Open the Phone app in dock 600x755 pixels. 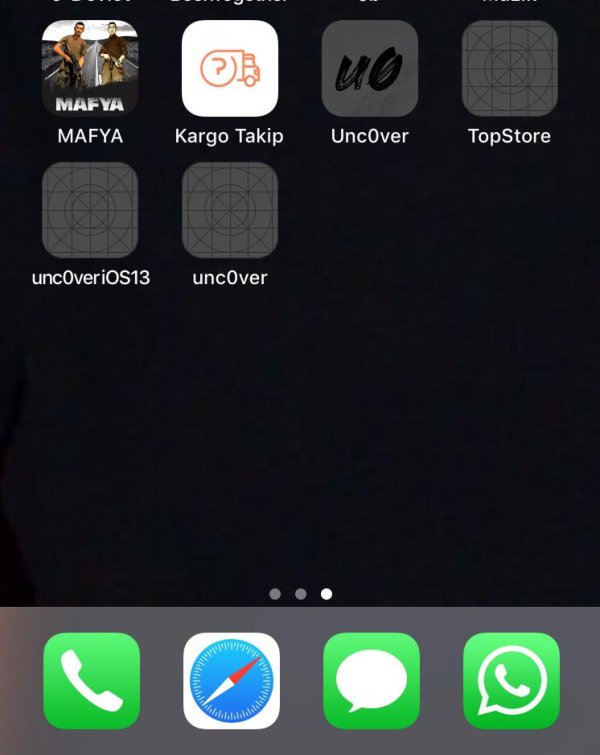(x=92, y=681)
